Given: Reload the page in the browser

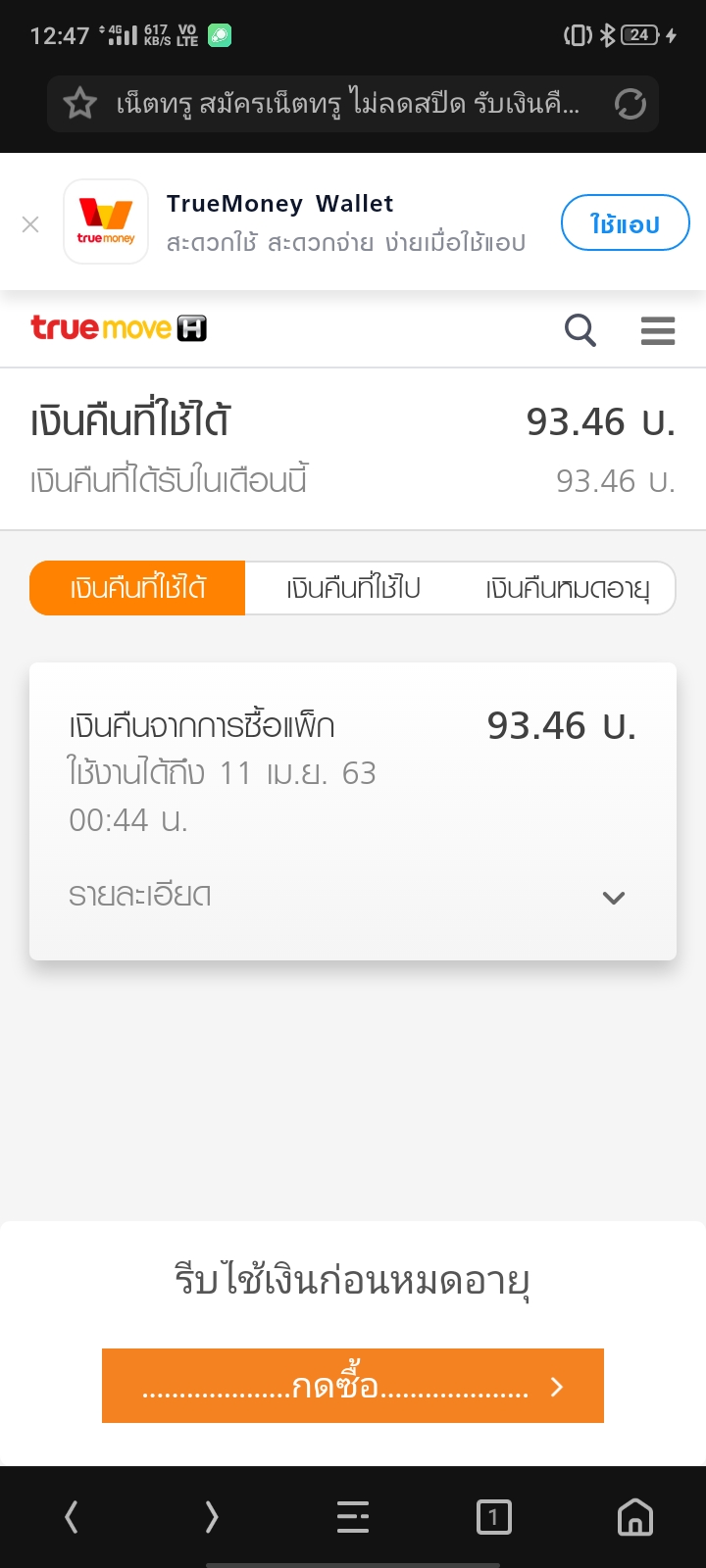Looking at the screenshot, I should point(630,104).
